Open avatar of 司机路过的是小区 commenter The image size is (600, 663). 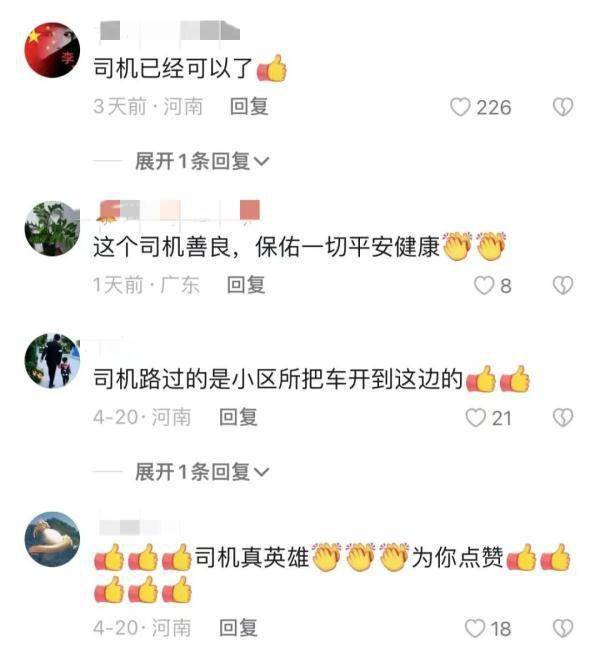point(51,360)
